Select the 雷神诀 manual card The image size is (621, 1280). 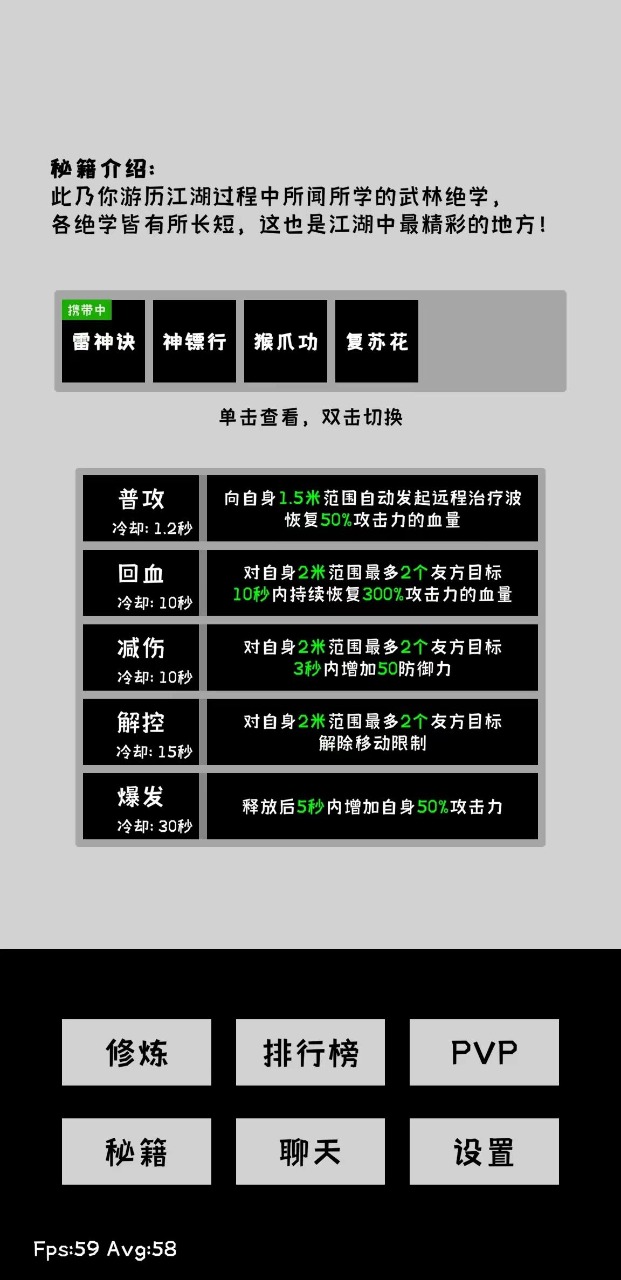click(x=103, y=341)
